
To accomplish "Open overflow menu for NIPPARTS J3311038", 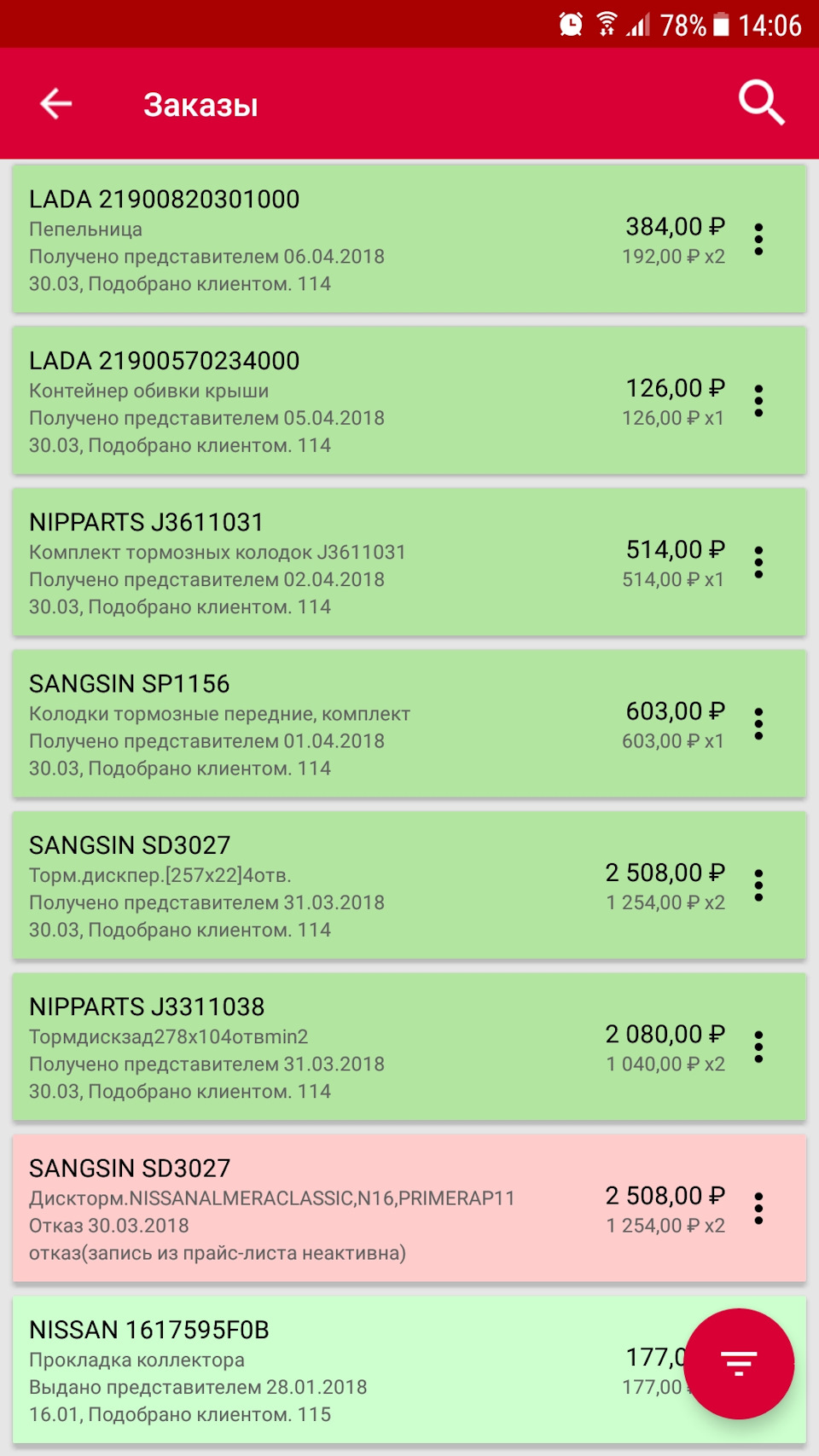I will coord(758,1048).
